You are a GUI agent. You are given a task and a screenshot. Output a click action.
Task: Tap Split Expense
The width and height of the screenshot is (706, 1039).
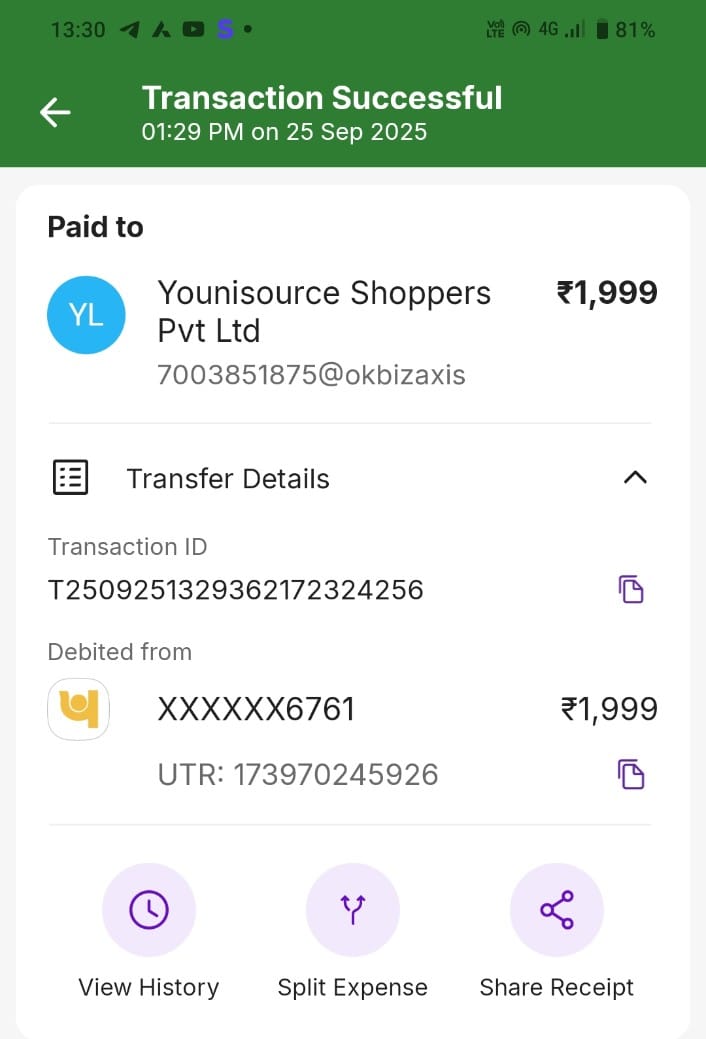[x=353, y=910]
